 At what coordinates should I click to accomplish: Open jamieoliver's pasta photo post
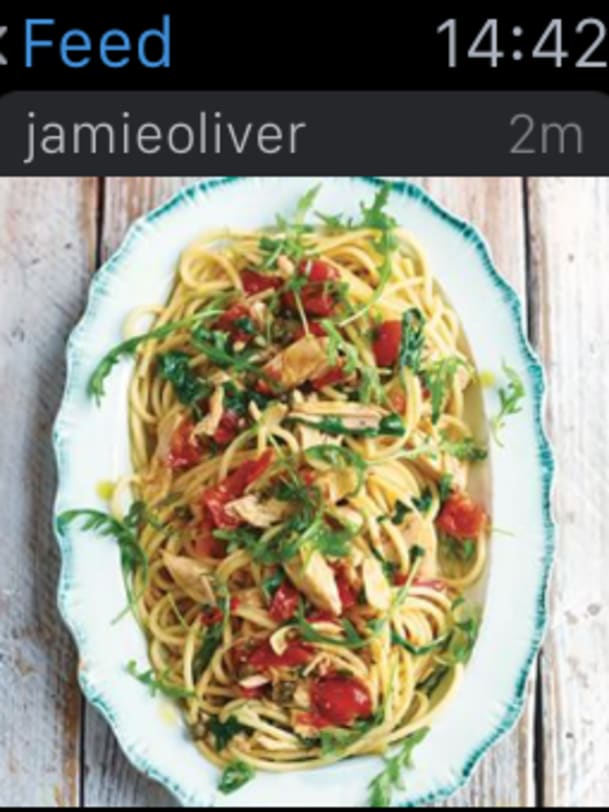(x=304, y=492)
